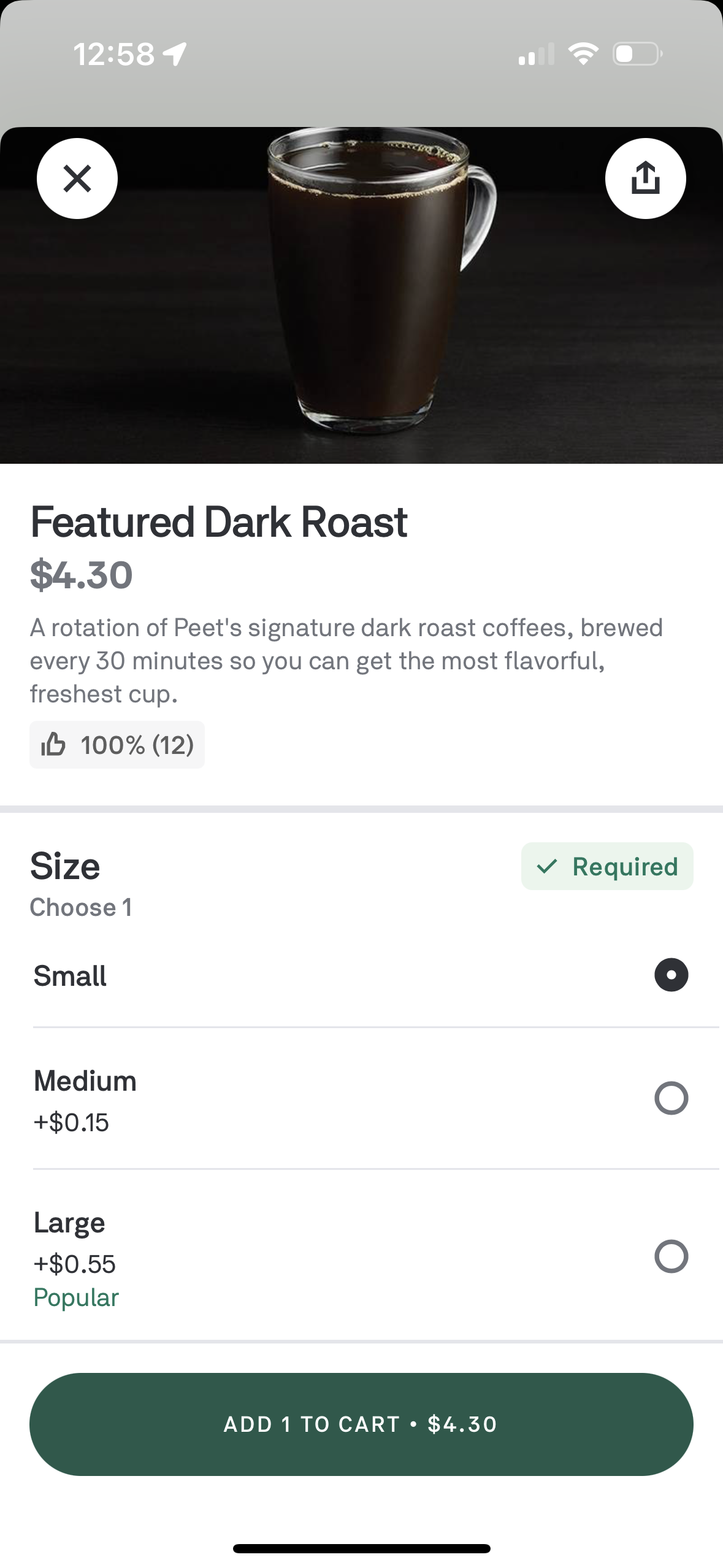The width and height of the screenshot is (723, 1568).
Task: Add 1 to cart for $4.30
Action: click(361, 1424)
